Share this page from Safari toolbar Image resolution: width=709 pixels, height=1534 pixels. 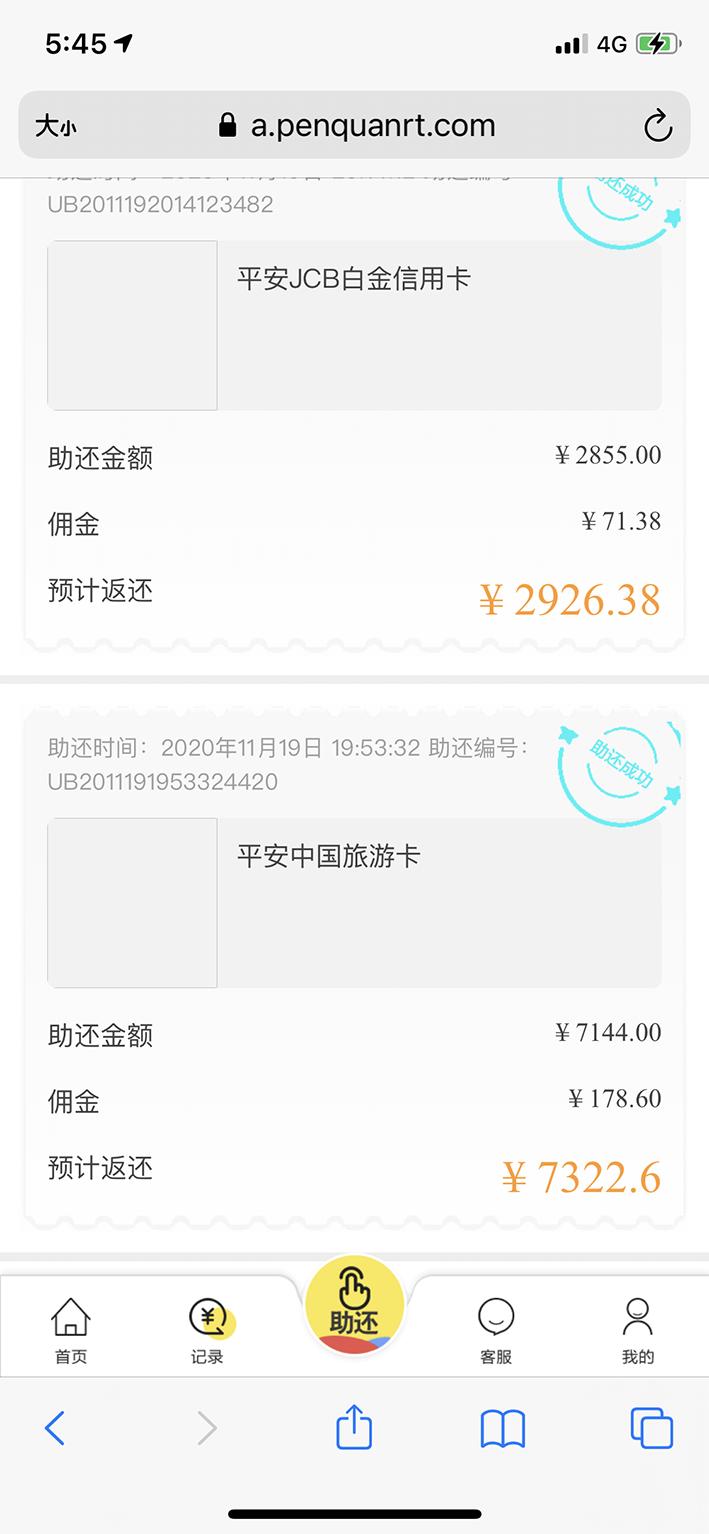click(354, 1426)
